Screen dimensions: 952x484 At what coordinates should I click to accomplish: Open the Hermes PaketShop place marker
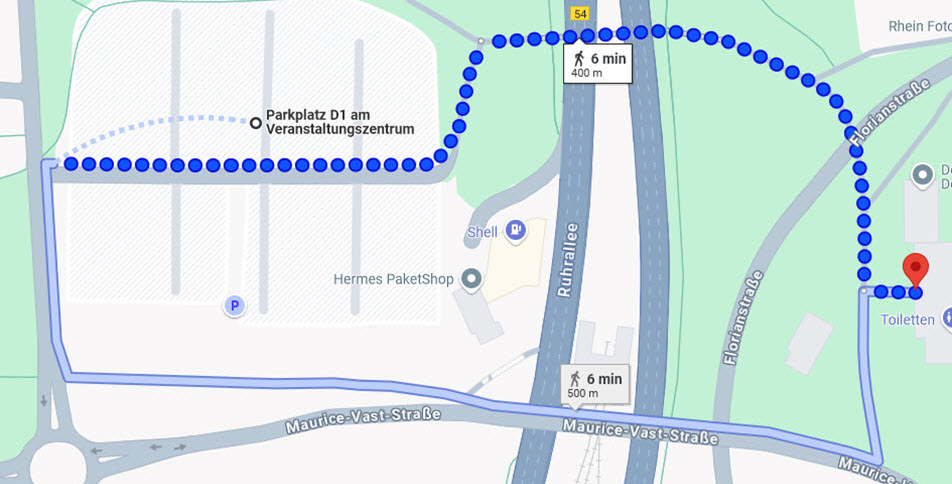pos(466,281)
